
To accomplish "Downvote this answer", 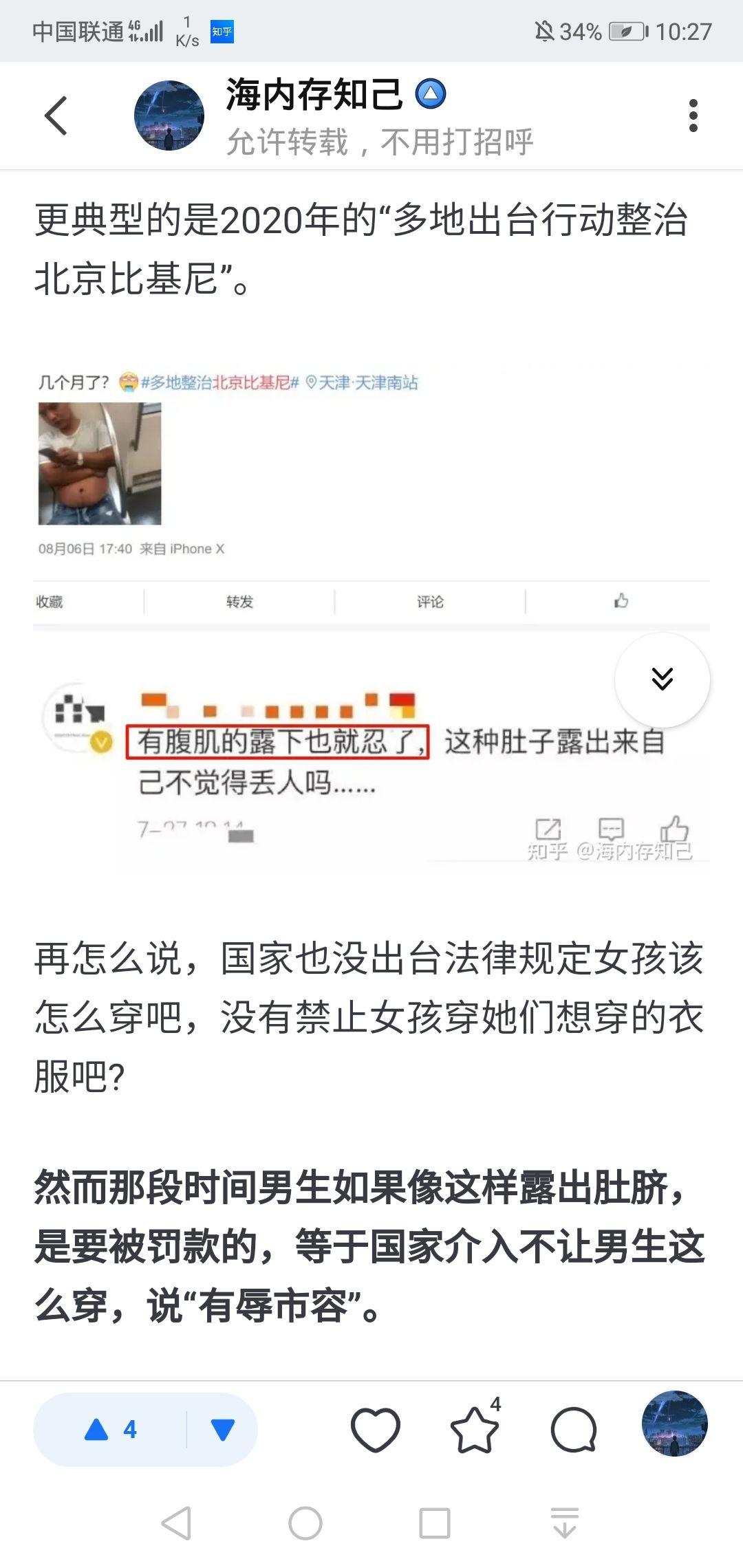I will coord(222,1430).
